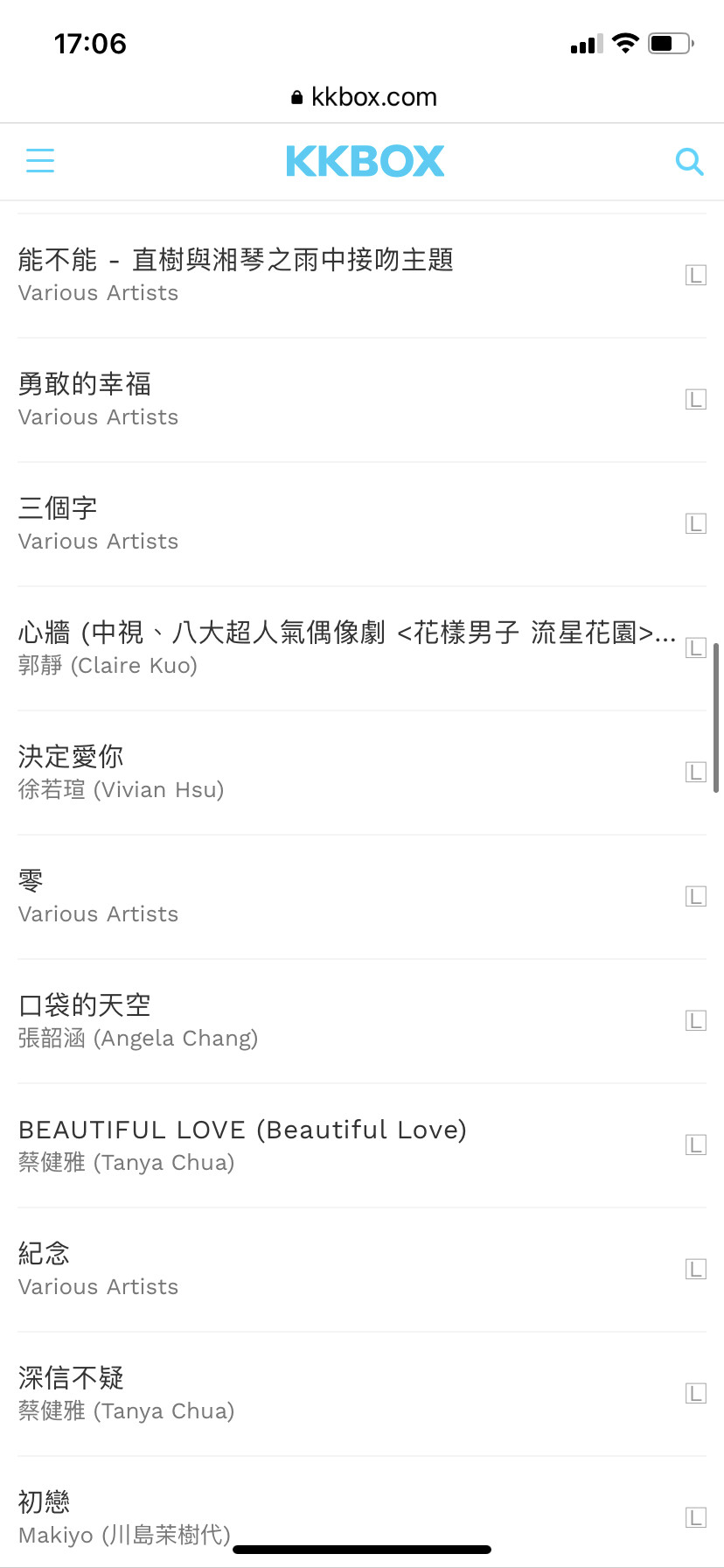Open 初戀 by Makiyo
This screenshot has height=1568, width=724.
pos(362,1518)
